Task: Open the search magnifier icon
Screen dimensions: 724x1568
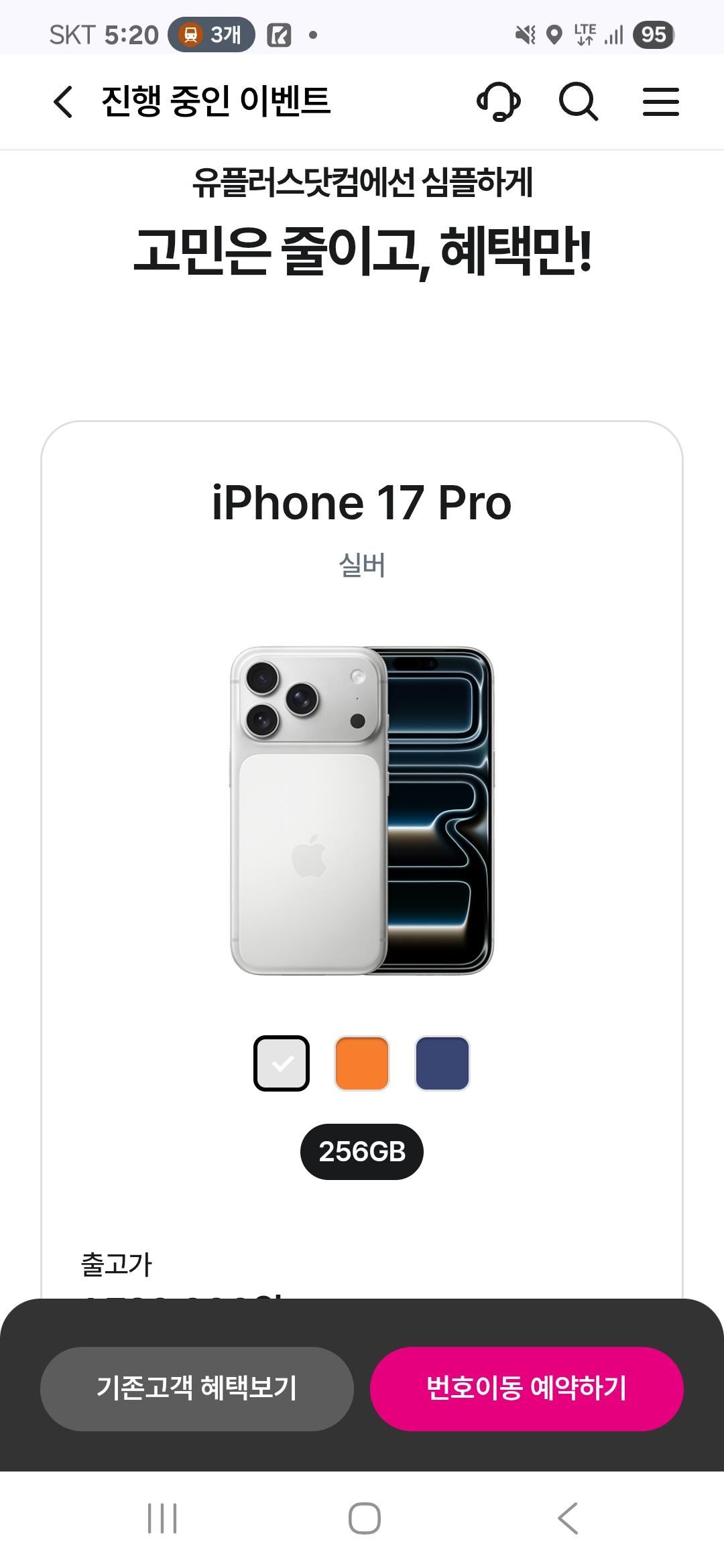Action: click(579, 102)
